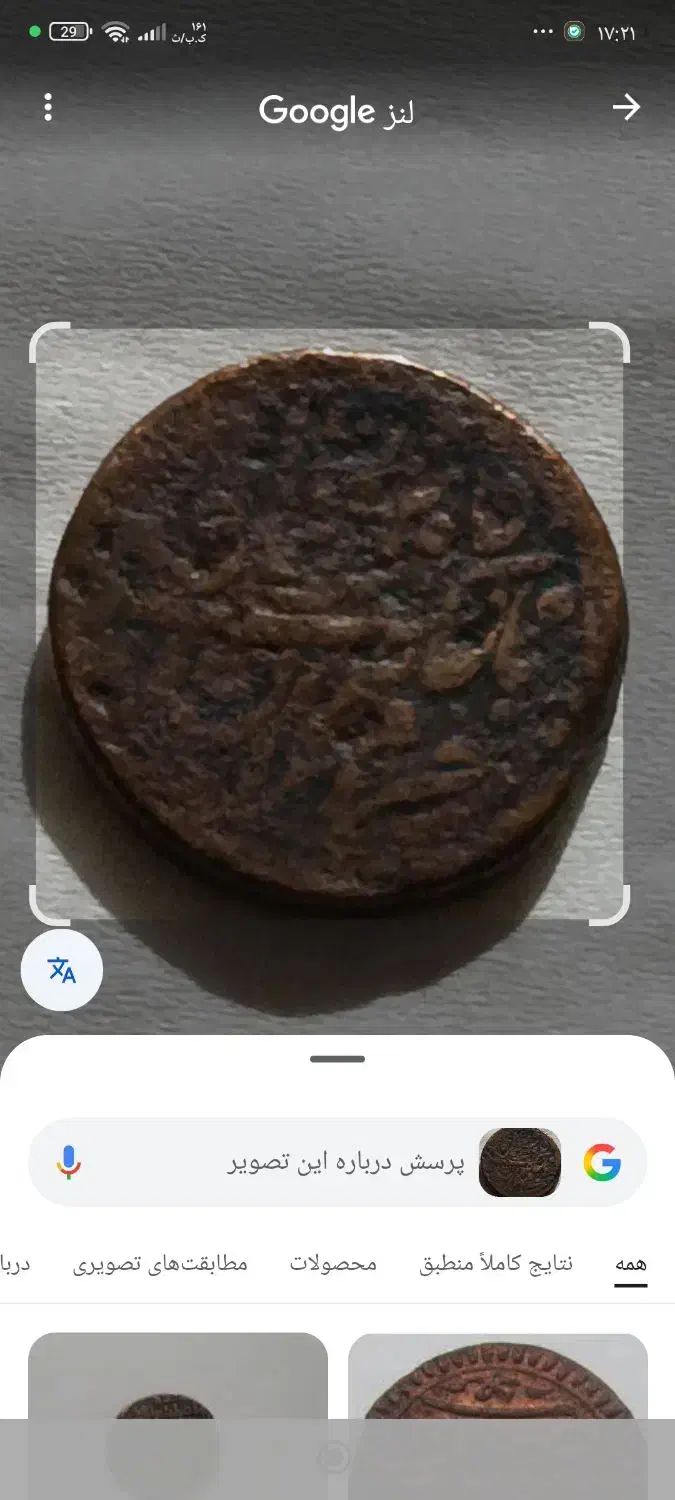Viewport: 675px width, 1500px height.
Task: Tap the translate floating button
Action: coord(62,970)
